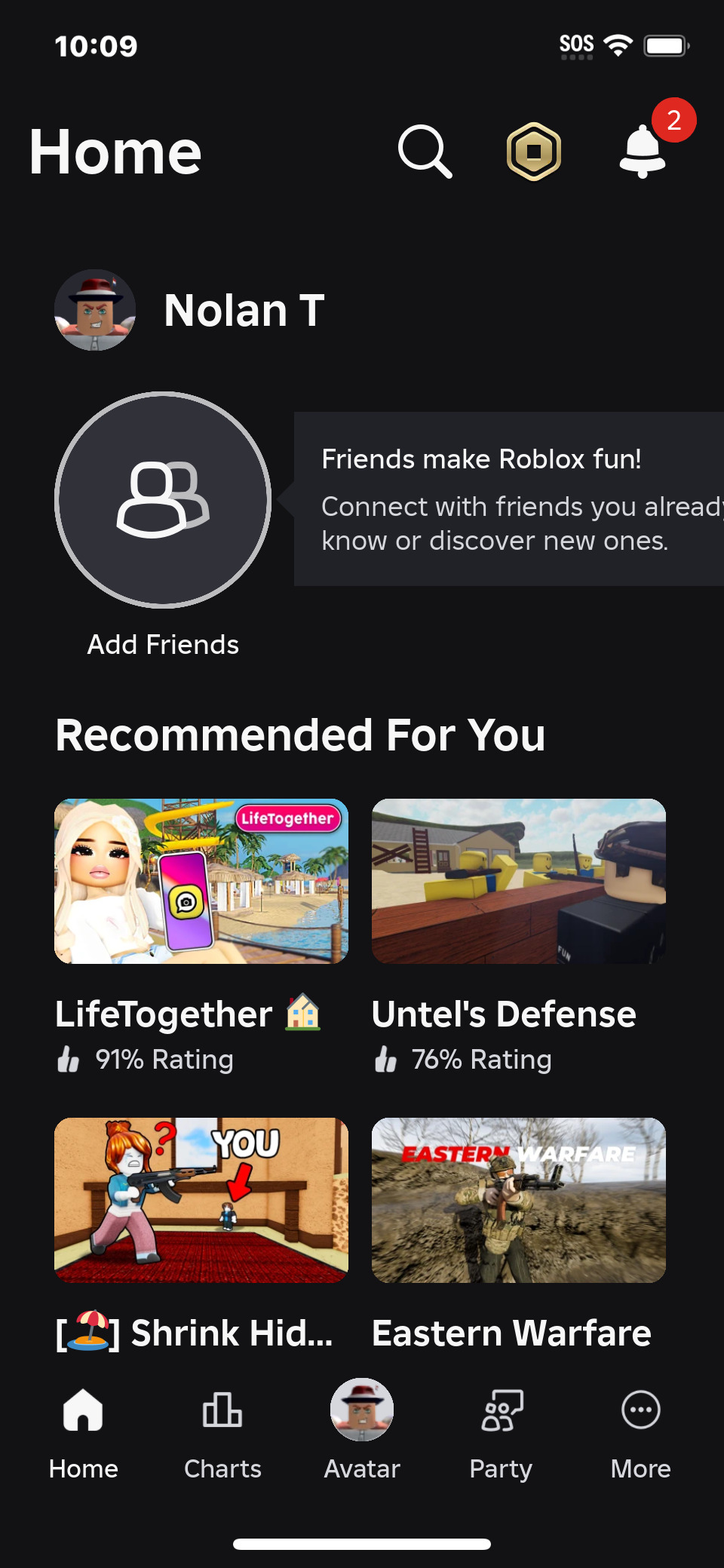Screen dimensions: 724x1568
Task: Open the search icon
Action: pos(425,152)
